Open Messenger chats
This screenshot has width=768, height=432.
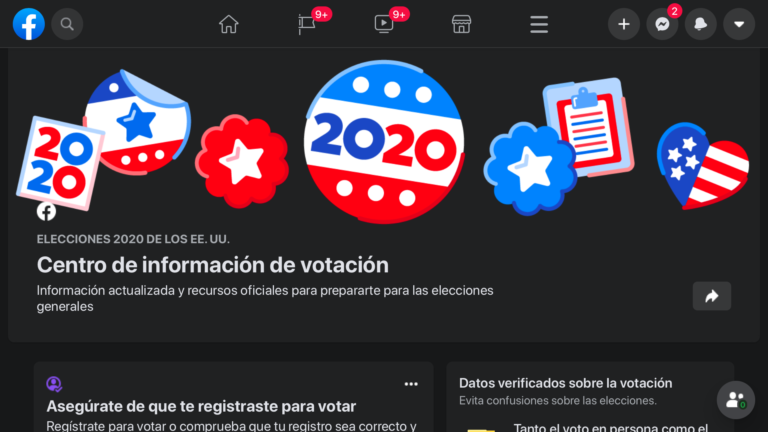(x=662, y=24)
